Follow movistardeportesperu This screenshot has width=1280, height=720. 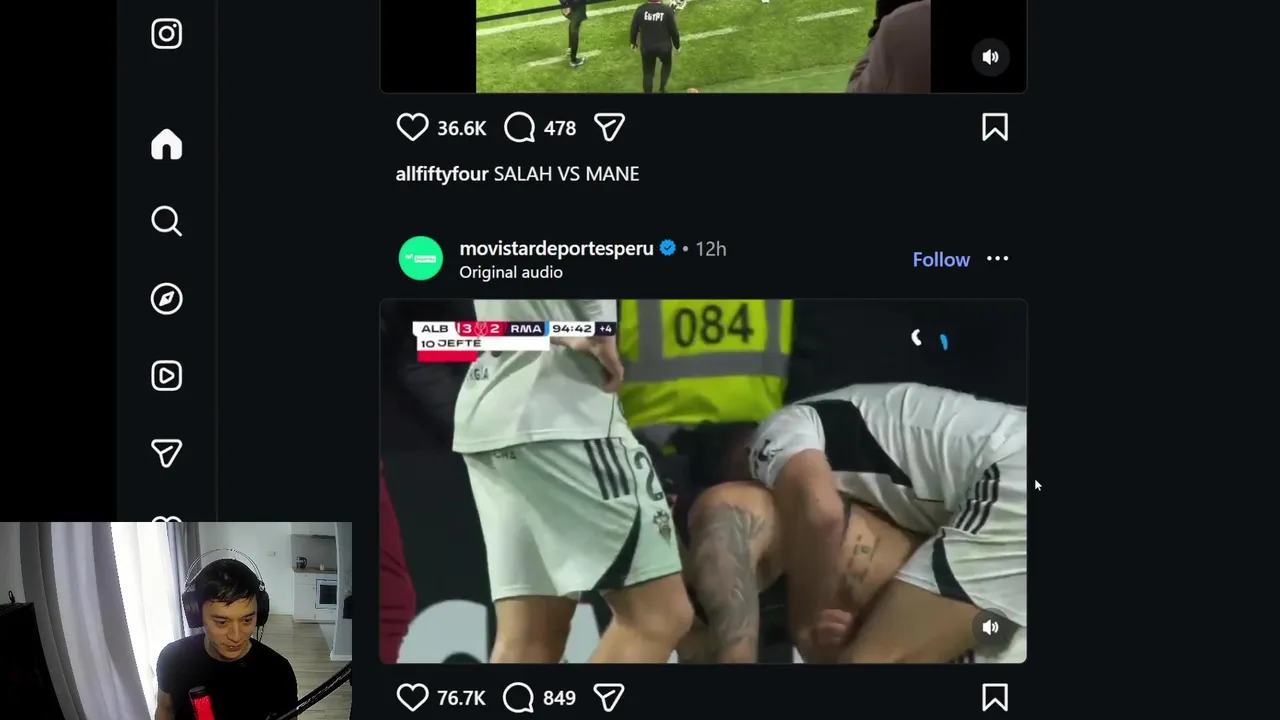click(941, 259)
